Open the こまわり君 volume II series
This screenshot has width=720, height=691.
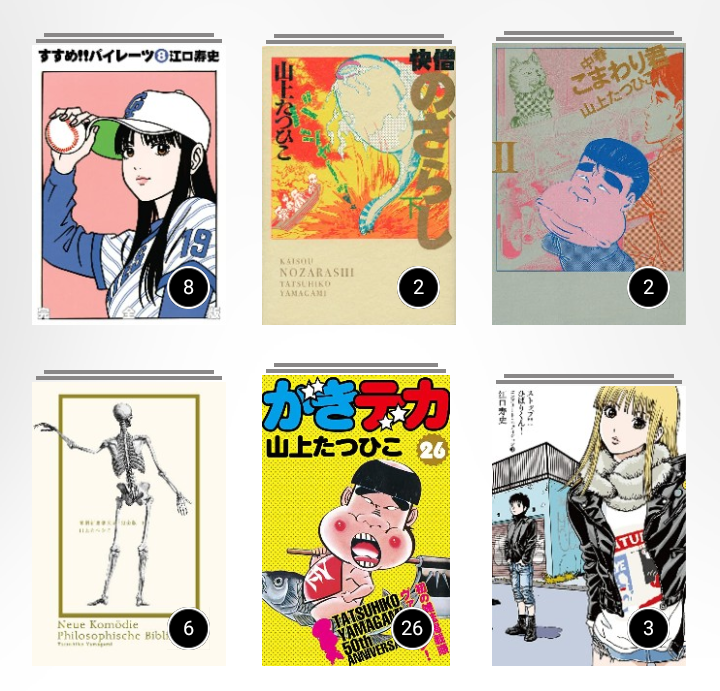(x=588, y=185)
